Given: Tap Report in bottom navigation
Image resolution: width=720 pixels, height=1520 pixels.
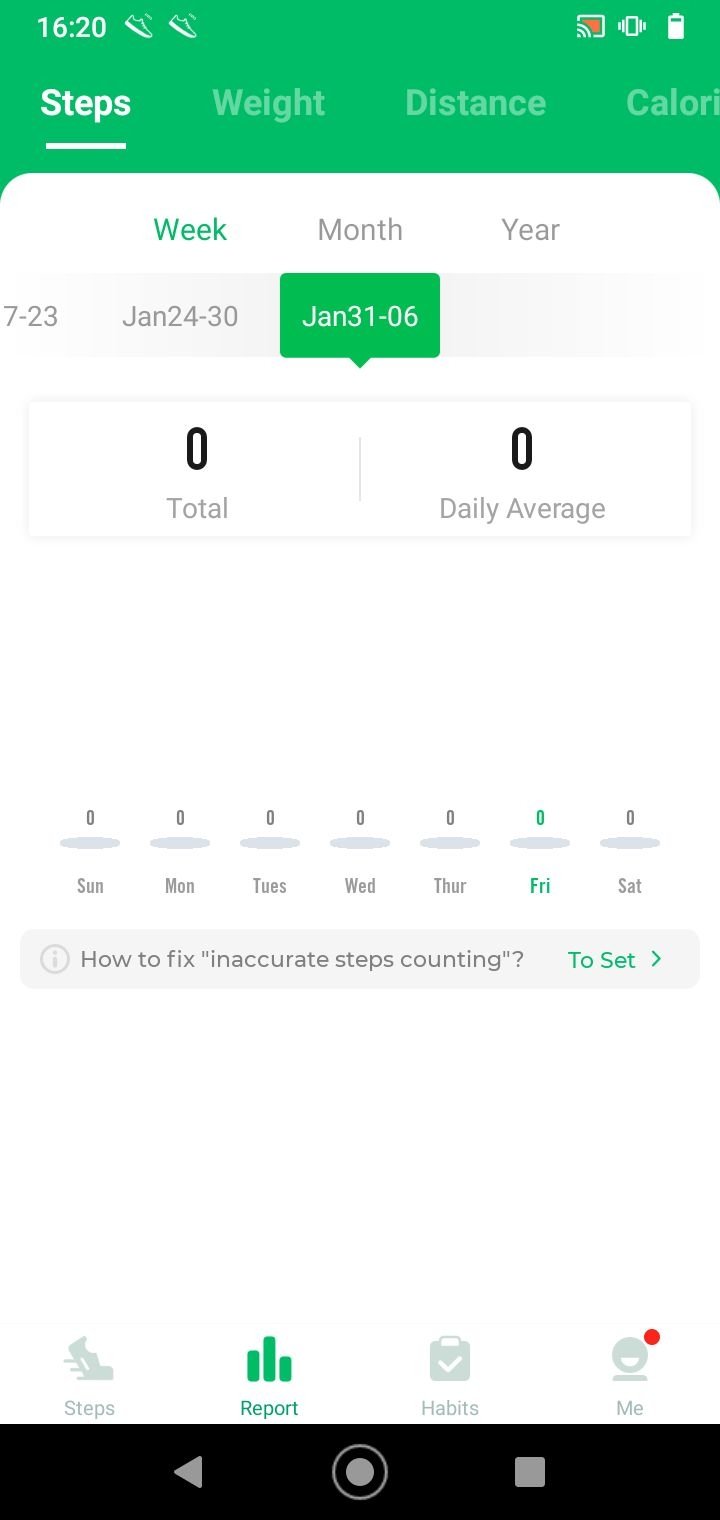Looking at the screenshot, I should [269, 1377].
